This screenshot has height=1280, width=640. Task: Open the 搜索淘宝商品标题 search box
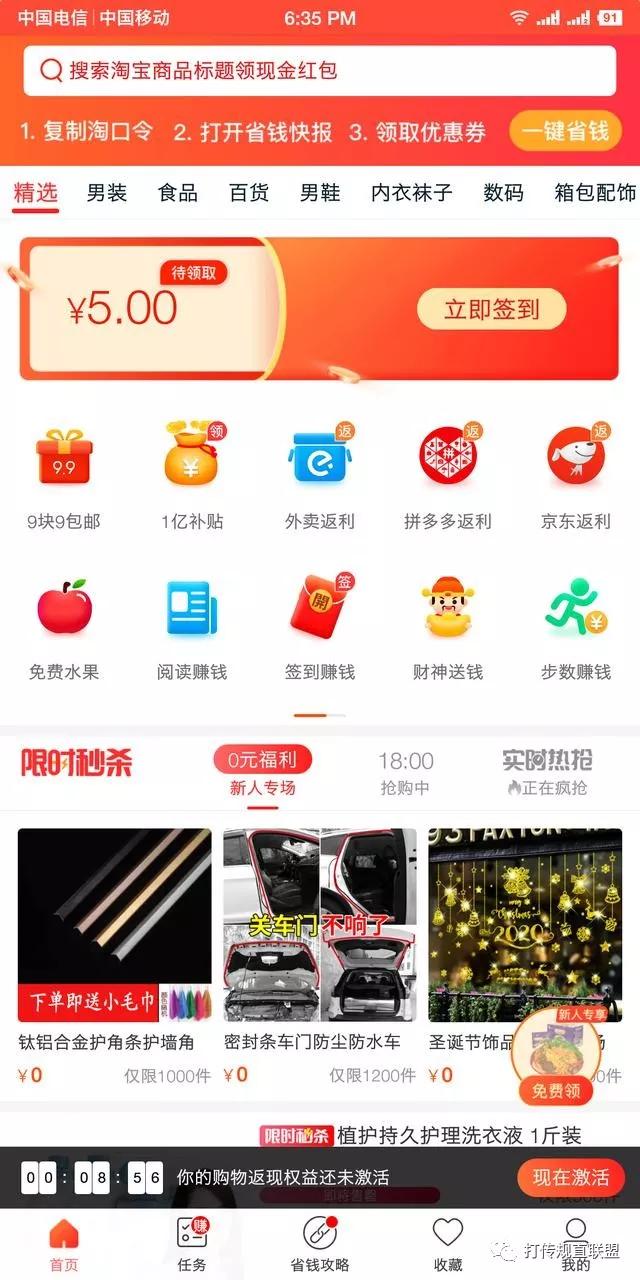[x=320, y=71]
